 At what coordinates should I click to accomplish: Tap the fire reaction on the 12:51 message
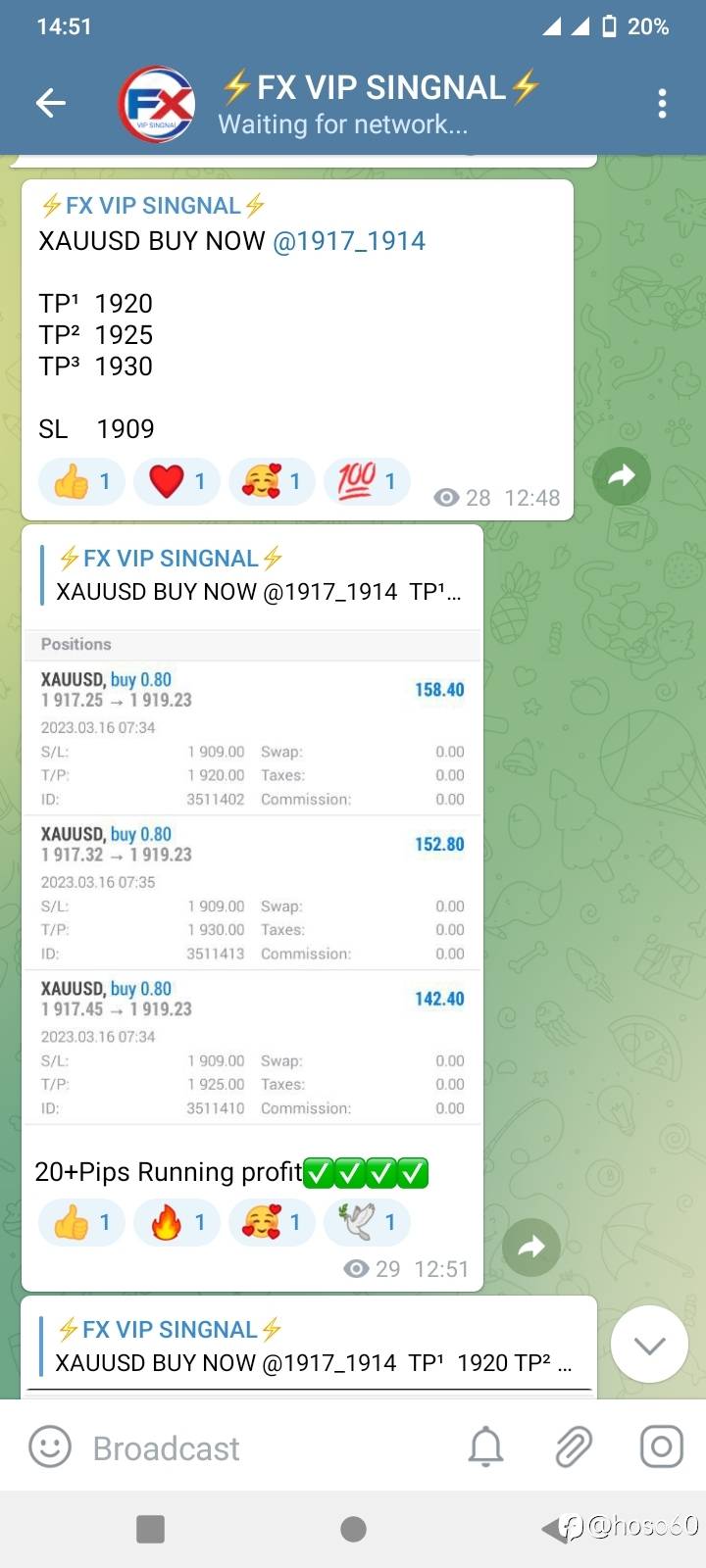[177, 1223]
